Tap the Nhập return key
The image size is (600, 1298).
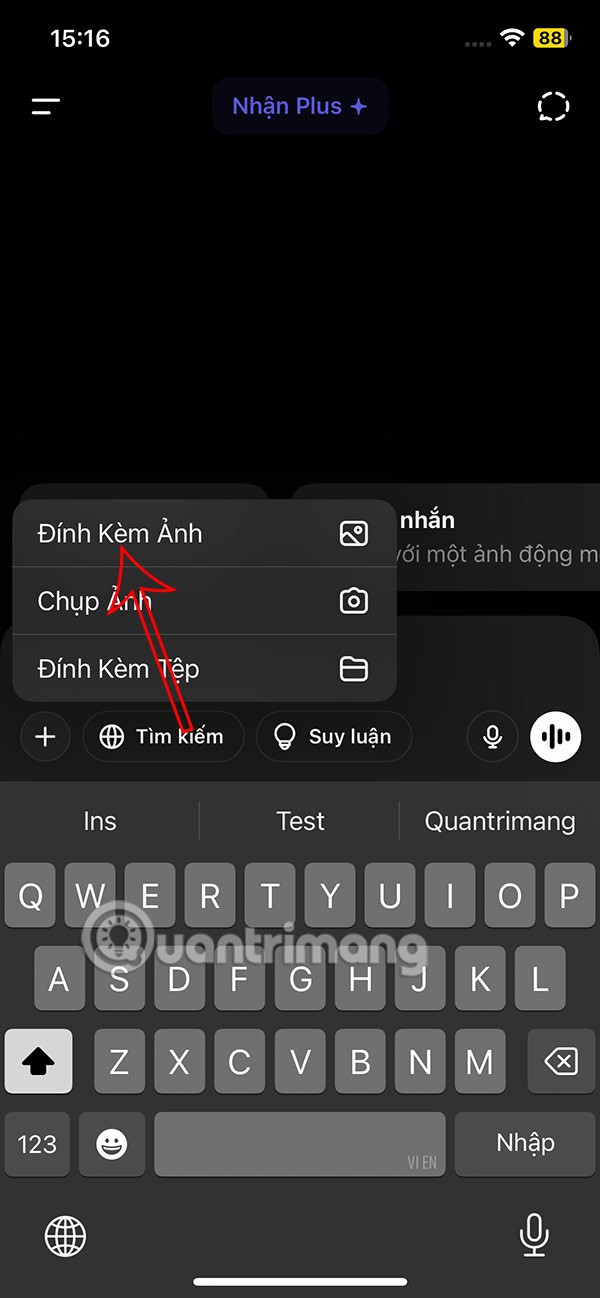coord(525,1143)
